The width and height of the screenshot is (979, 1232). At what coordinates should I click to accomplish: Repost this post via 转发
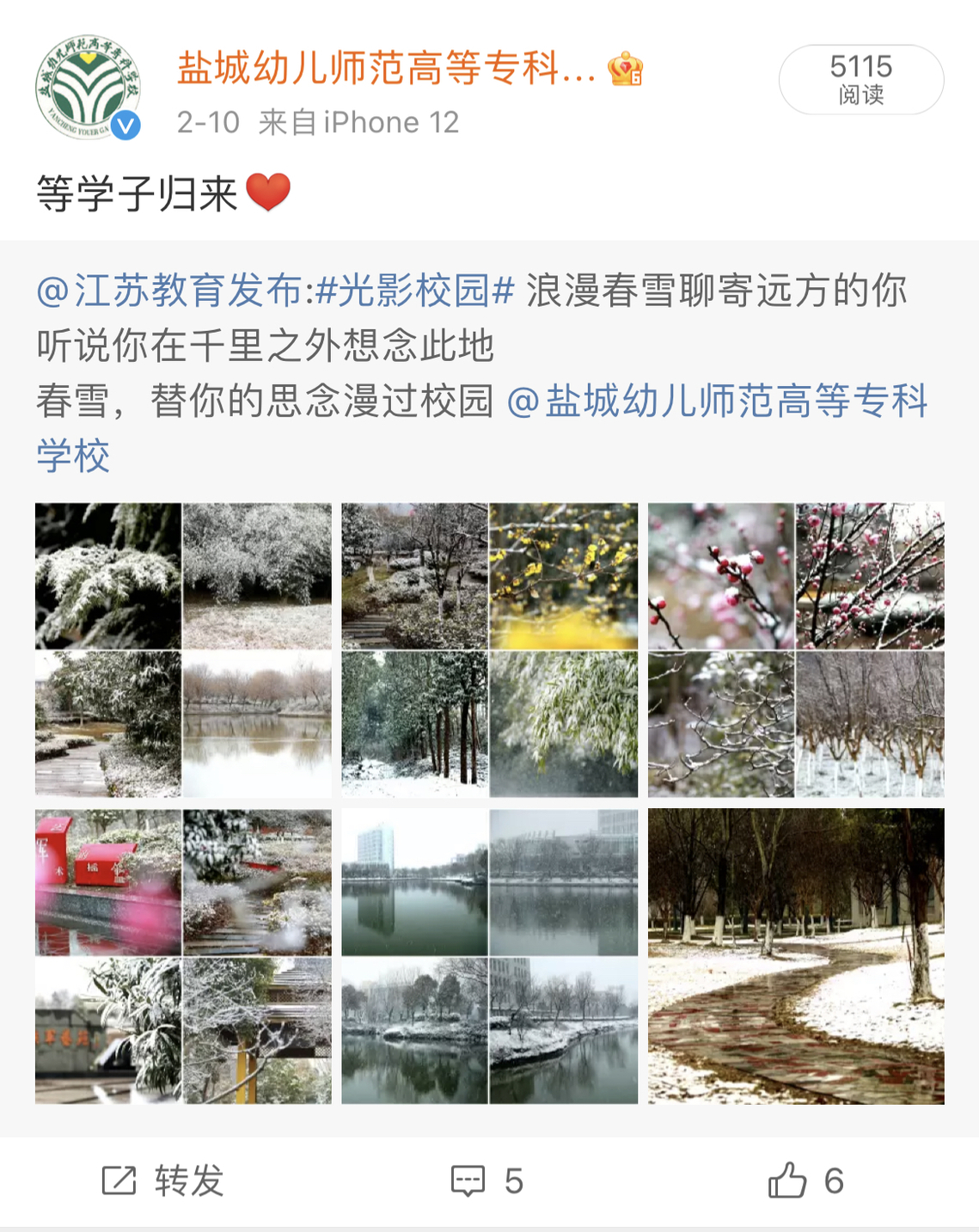163,1181
